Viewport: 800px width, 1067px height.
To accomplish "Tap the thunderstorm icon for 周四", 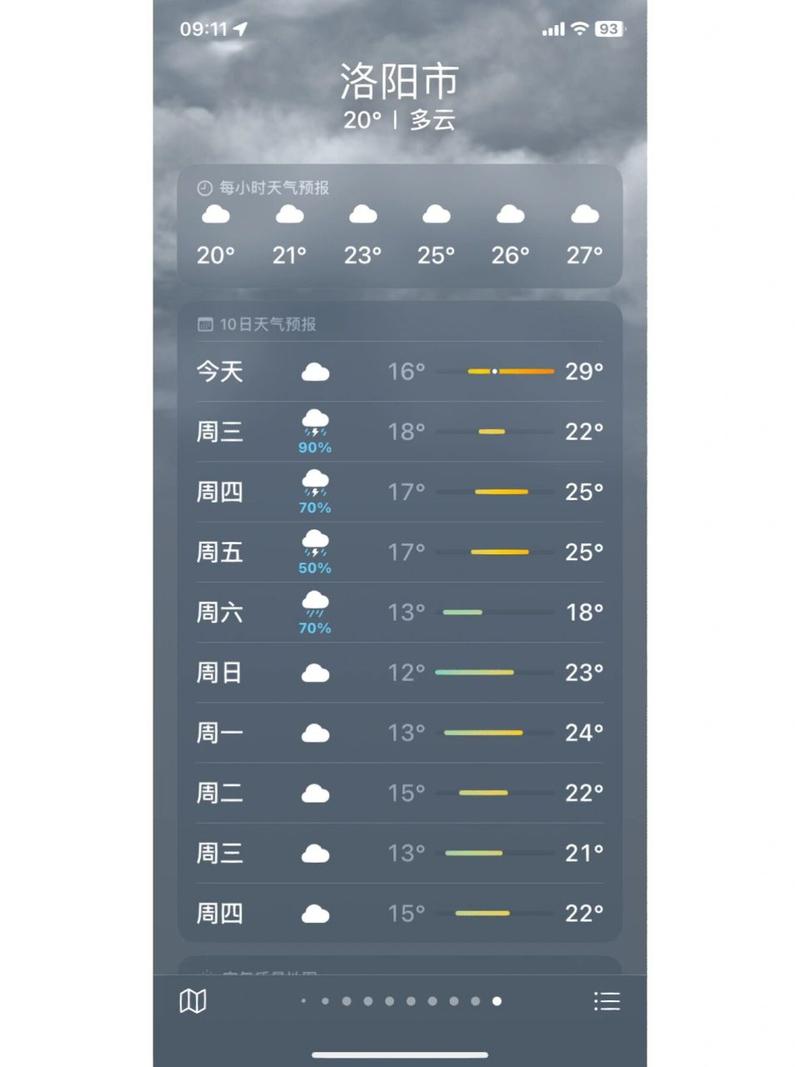I will click(316, 484).
